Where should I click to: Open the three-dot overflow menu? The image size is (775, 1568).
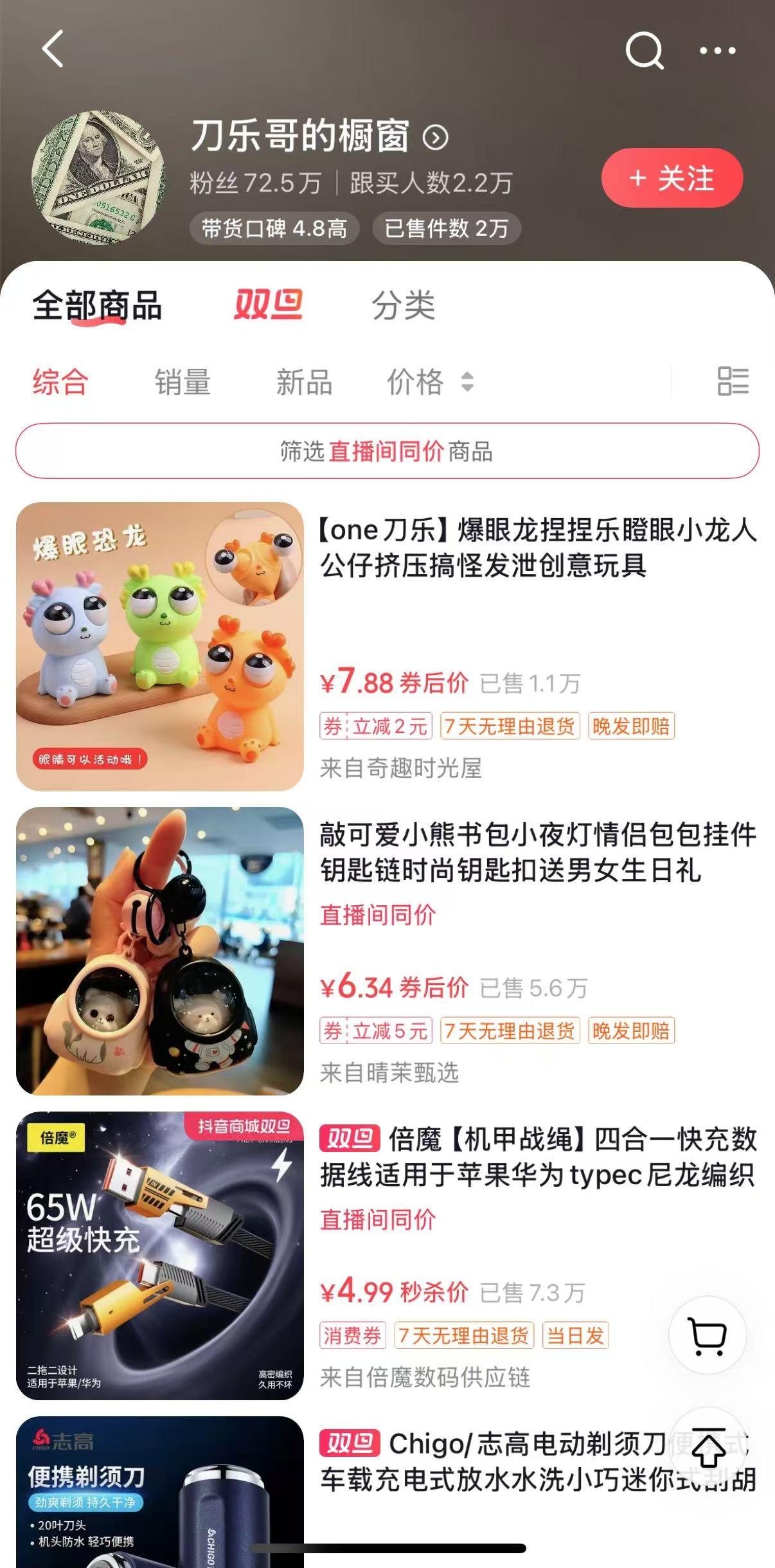tap(717, 51)
